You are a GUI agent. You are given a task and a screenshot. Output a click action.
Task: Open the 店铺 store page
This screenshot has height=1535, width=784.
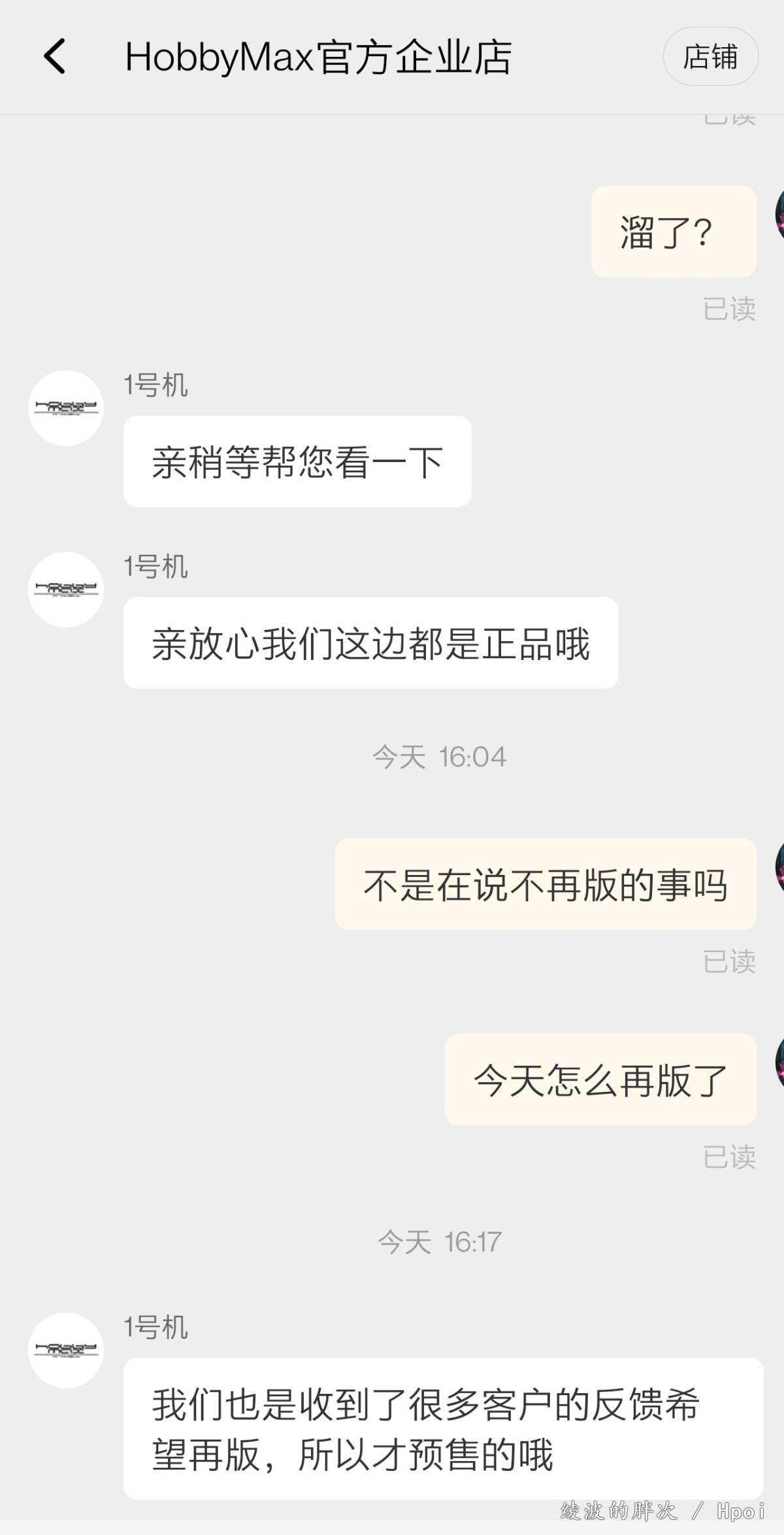[x=710, y=56]
